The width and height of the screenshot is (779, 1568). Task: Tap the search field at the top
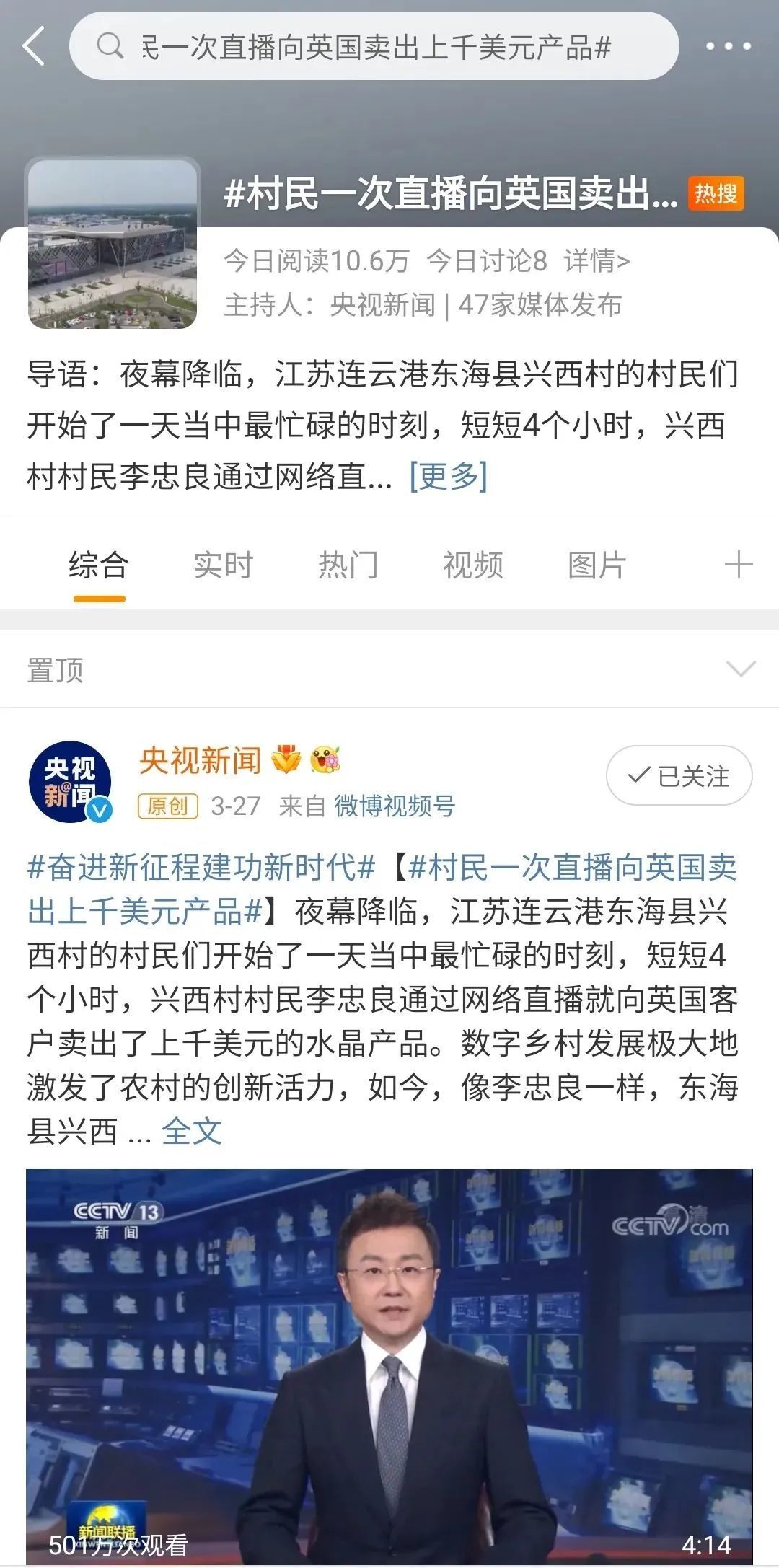[374, 47]
